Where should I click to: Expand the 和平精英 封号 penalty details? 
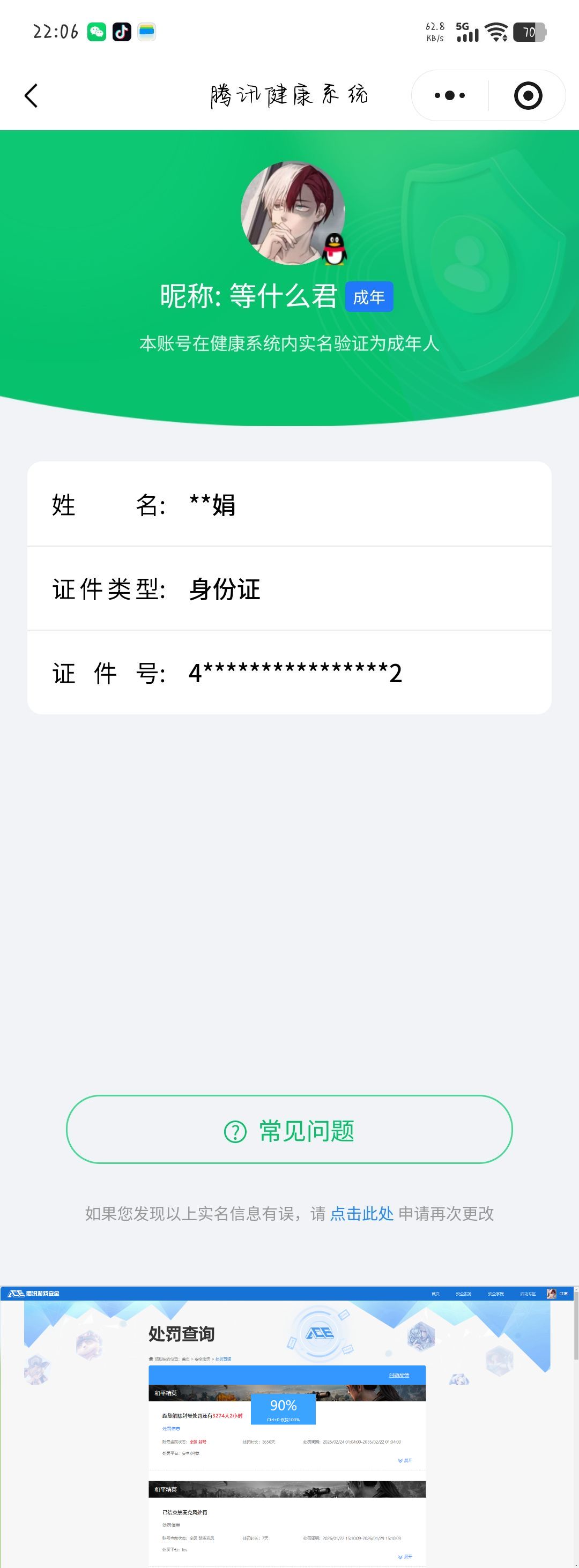click(404, 1461)
